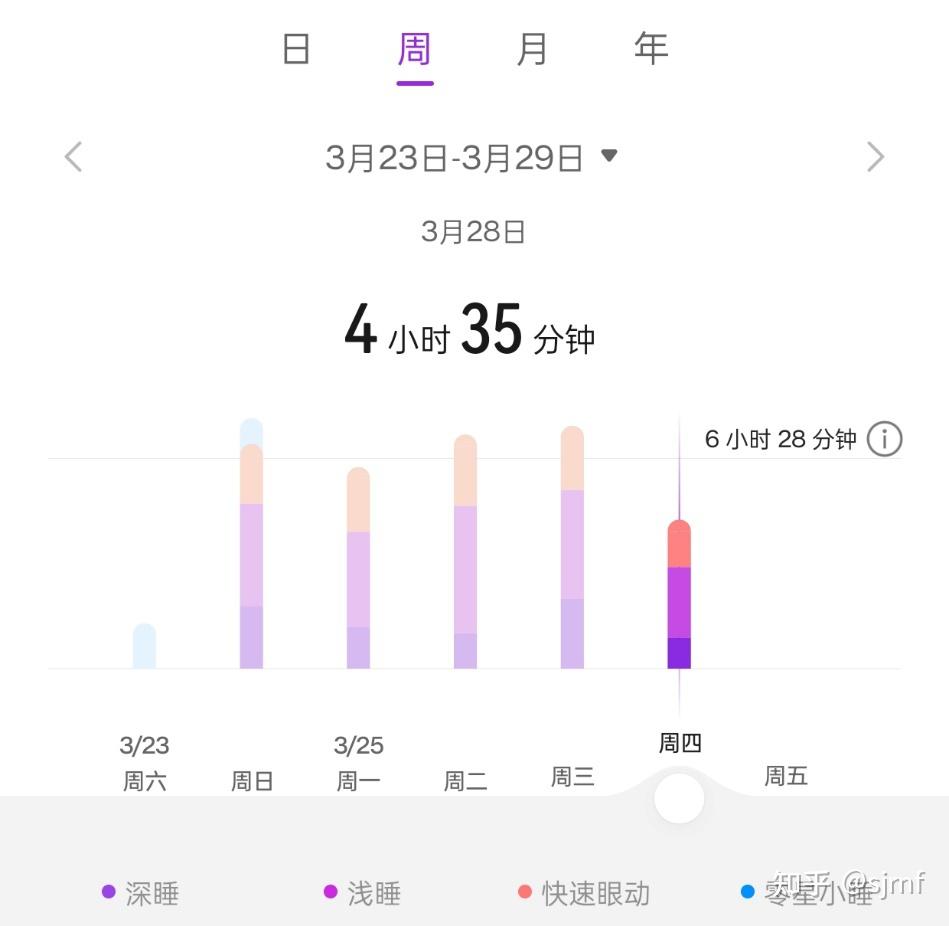Show info about 6 小时 28 分钟
This screenshot has height=926, width=949.
884,439
